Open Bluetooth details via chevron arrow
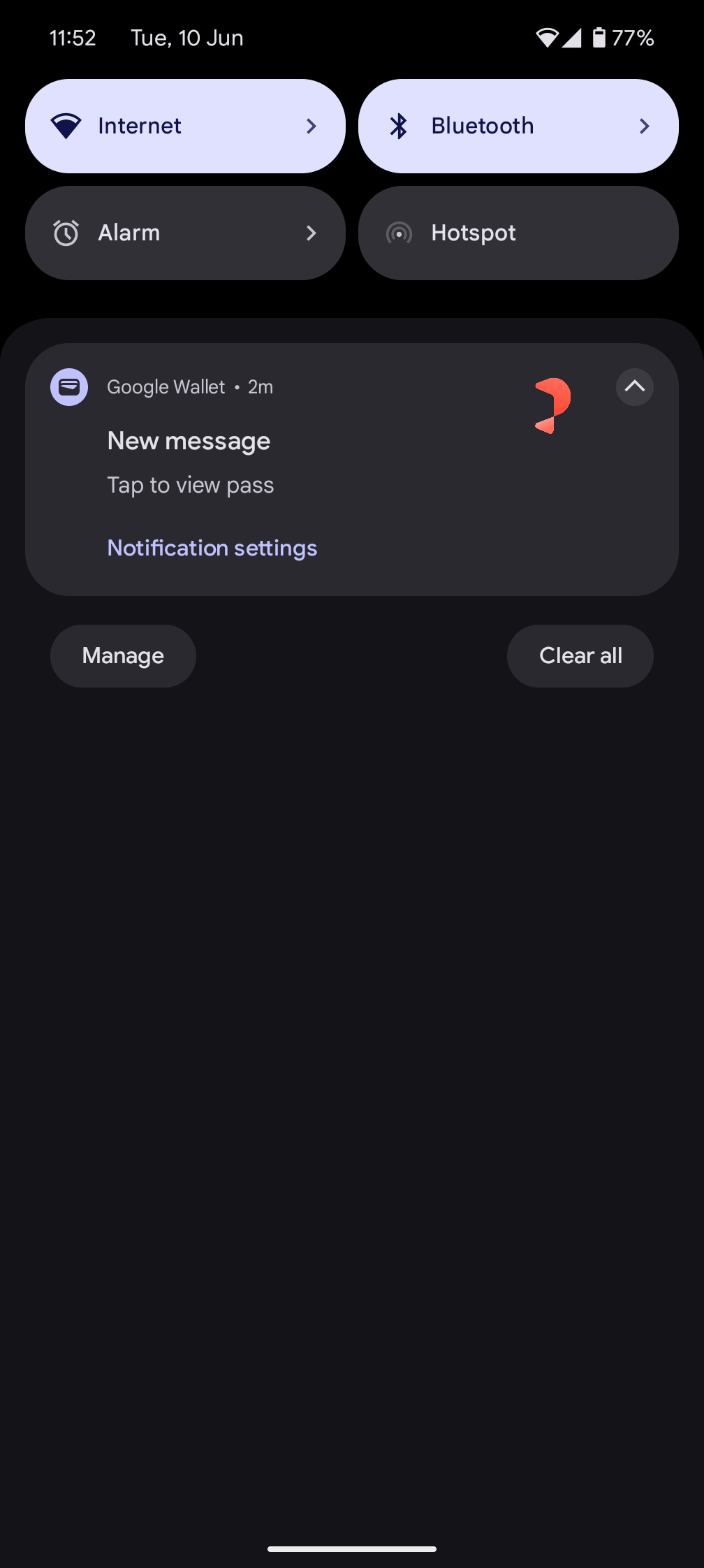The height and width of the screenshot is (1568, 704). point(644,126)
